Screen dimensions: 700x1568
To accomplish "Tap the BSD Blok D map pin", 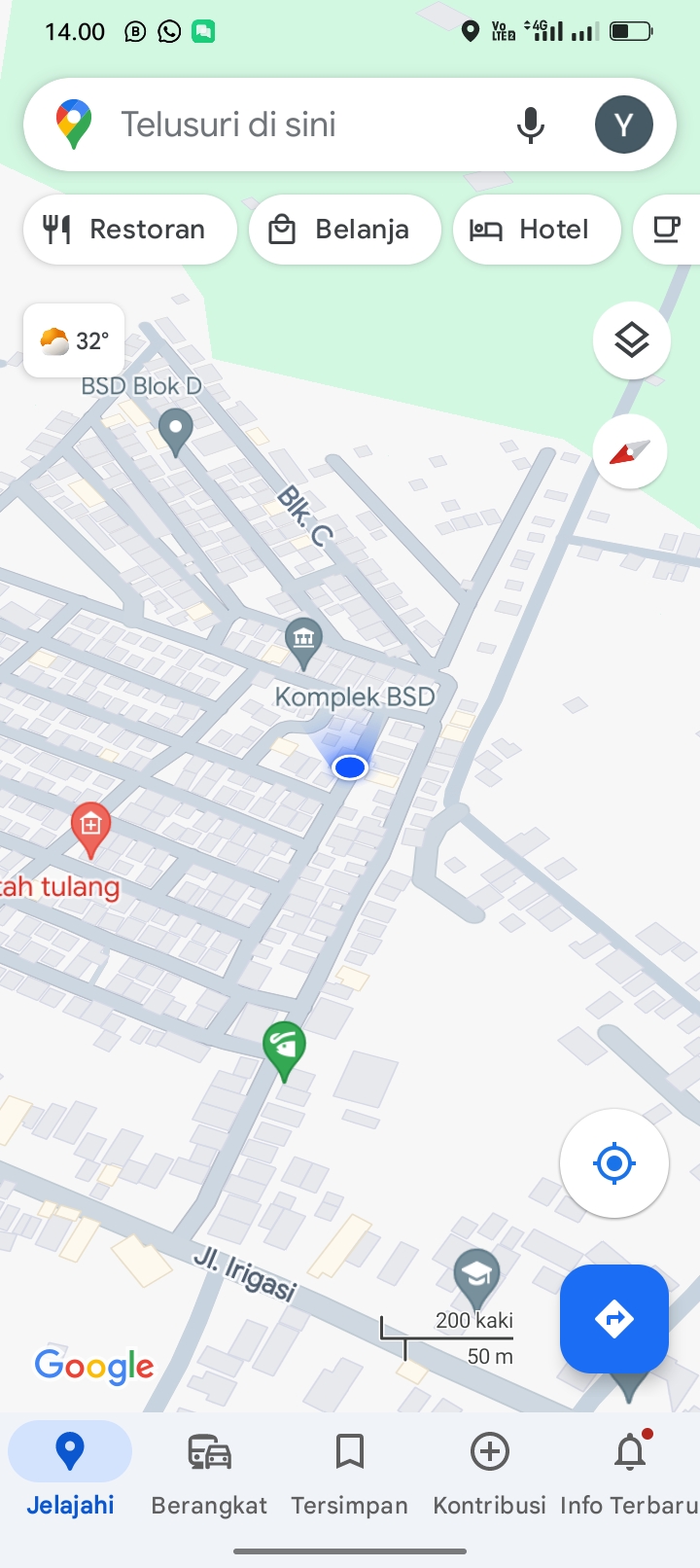I will tap(175, 429).
